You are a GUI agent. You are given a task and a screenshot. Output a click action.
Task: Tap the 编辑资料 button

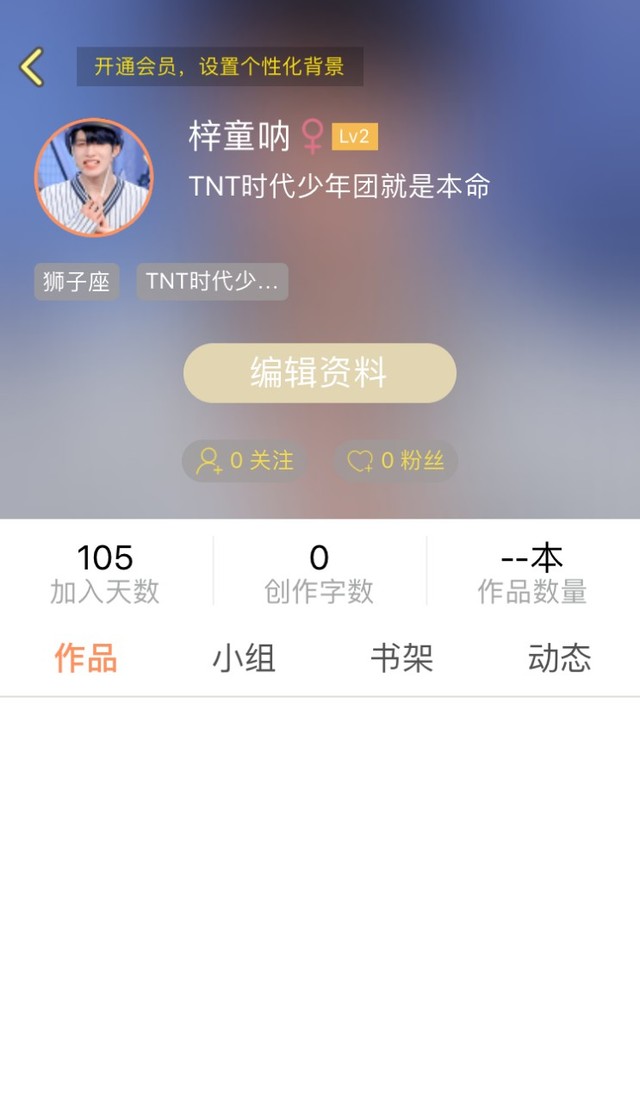click(319, 373)
